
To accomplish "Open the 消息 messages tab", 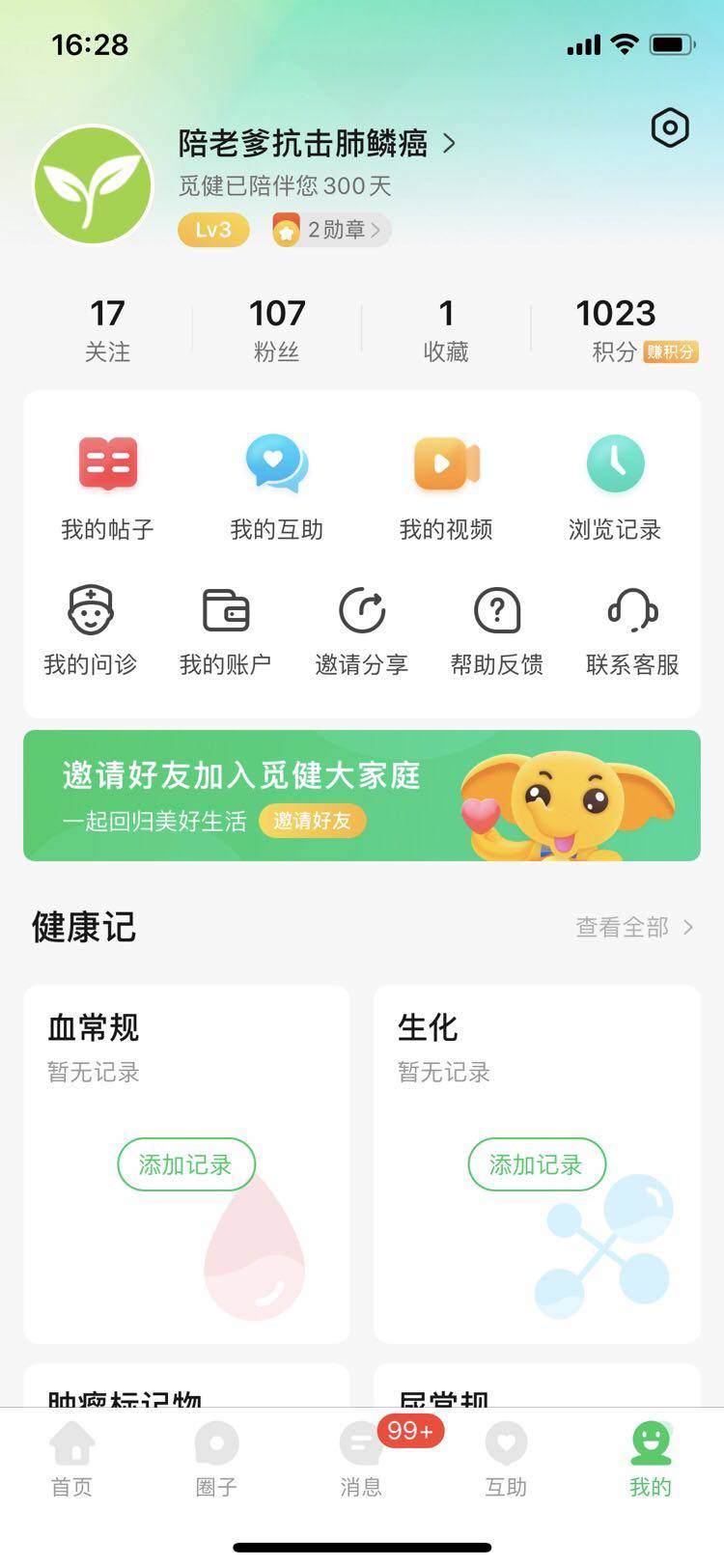I will click(361, 1460).
